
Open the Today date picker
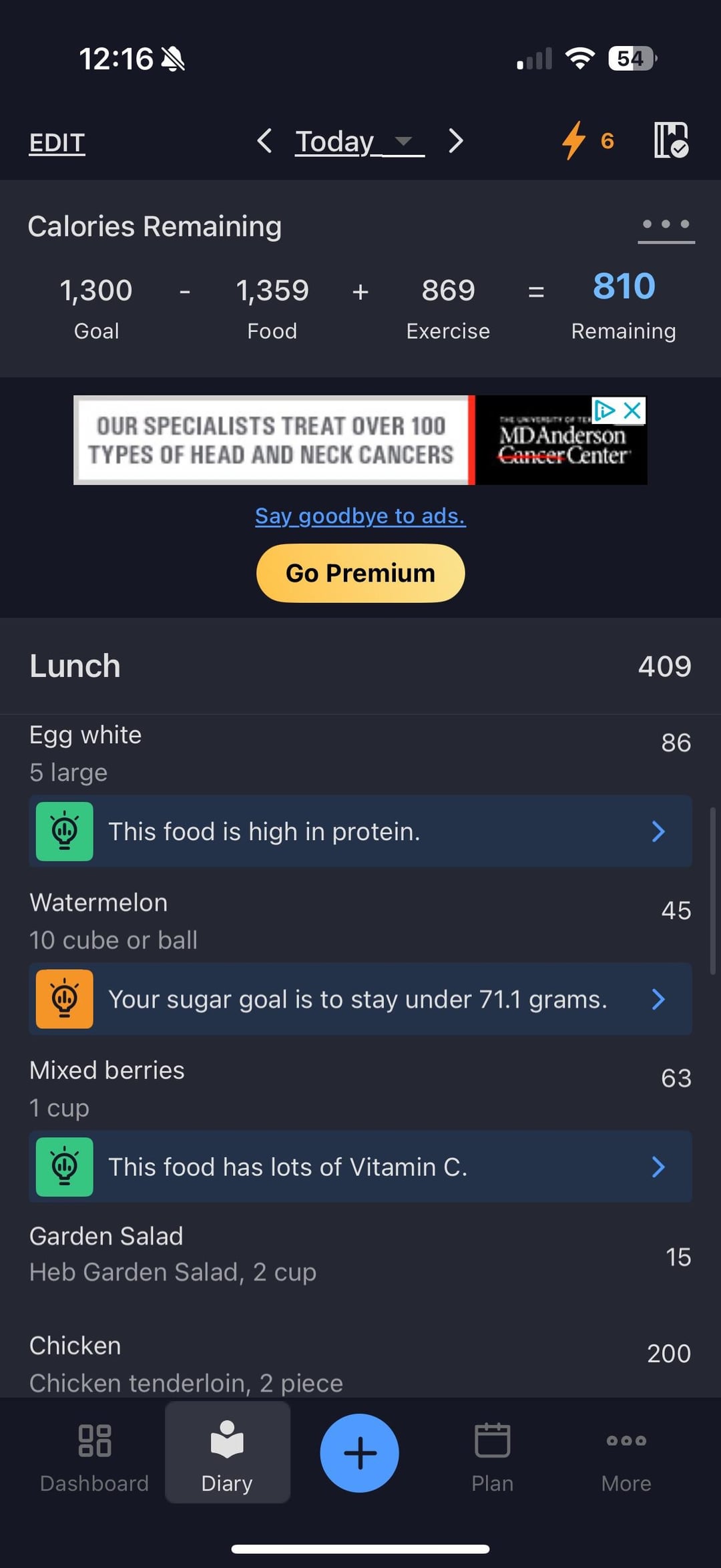[358, 142]
